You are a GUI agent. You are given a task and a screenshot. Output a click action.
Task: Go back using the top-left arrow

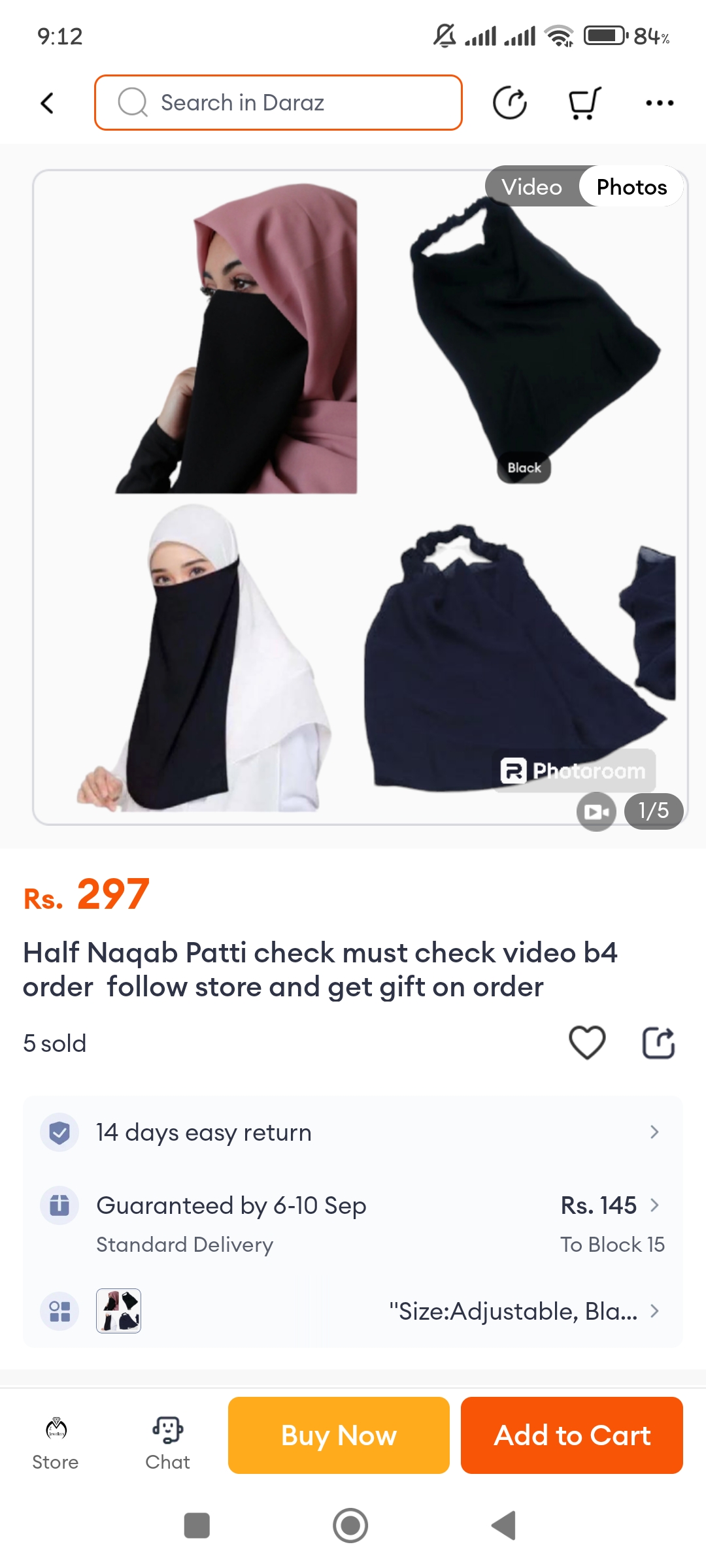pyautogui.click(x=47, y=103)
